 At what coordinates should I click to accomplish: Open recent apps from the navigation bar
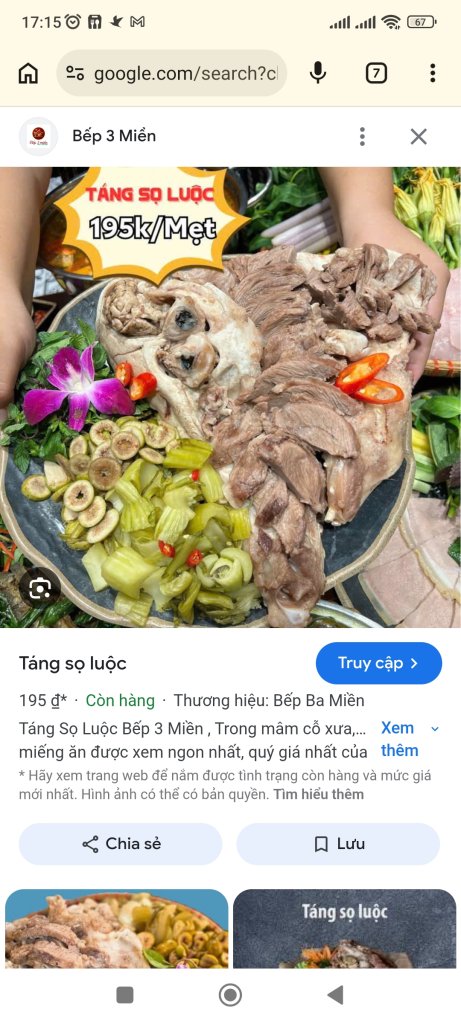(125, 995)
